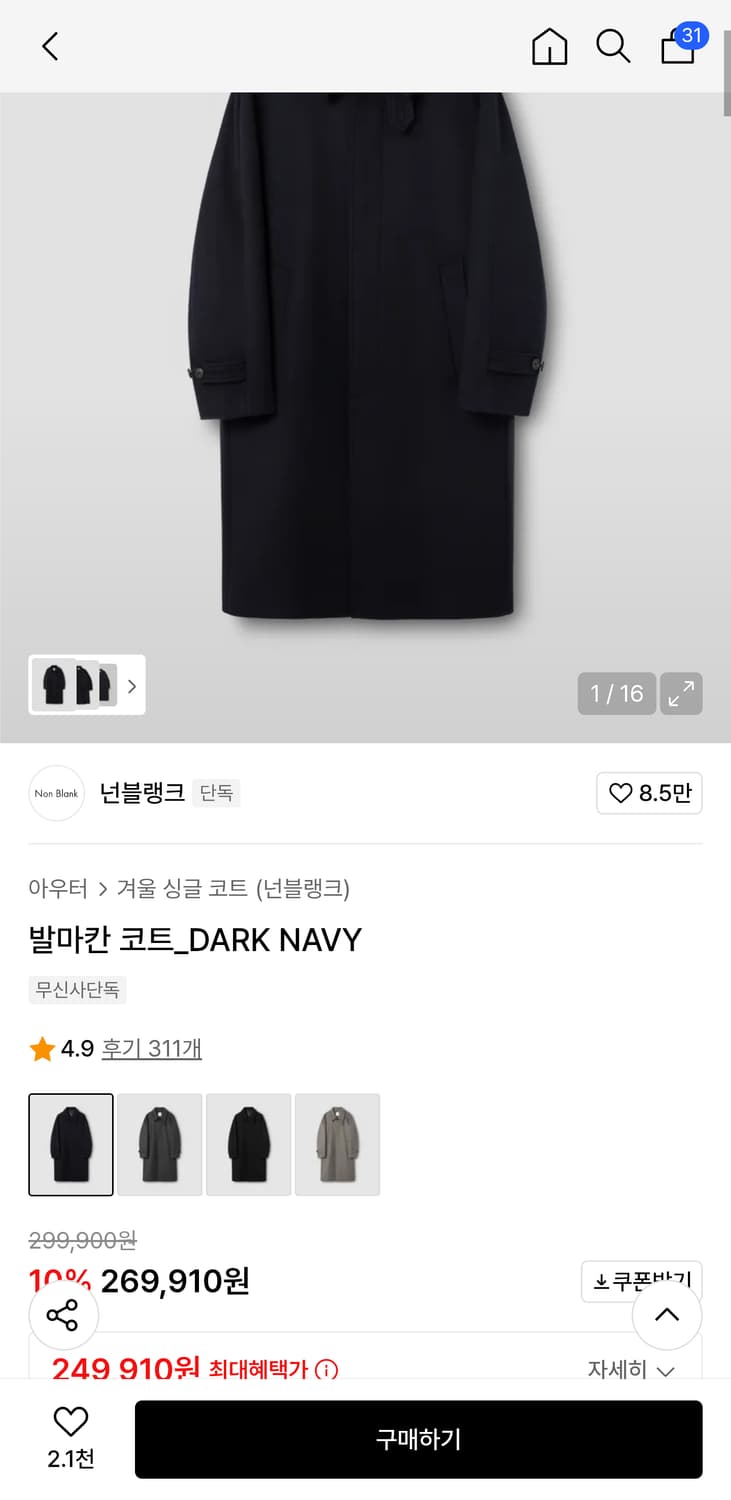The image size is (731, 1500).
Task: Tap the 넌블랭크 brand logo circle
Action: (56, 792)
